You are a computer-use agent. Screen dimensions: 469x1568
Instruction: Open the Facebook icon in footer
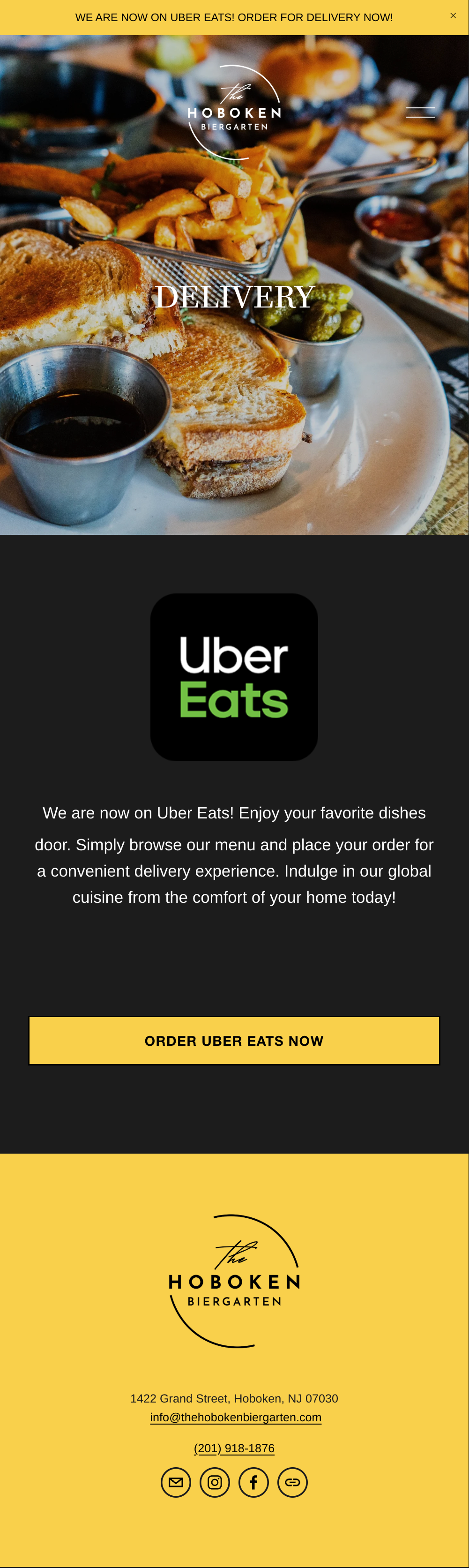click(253, 1482)
